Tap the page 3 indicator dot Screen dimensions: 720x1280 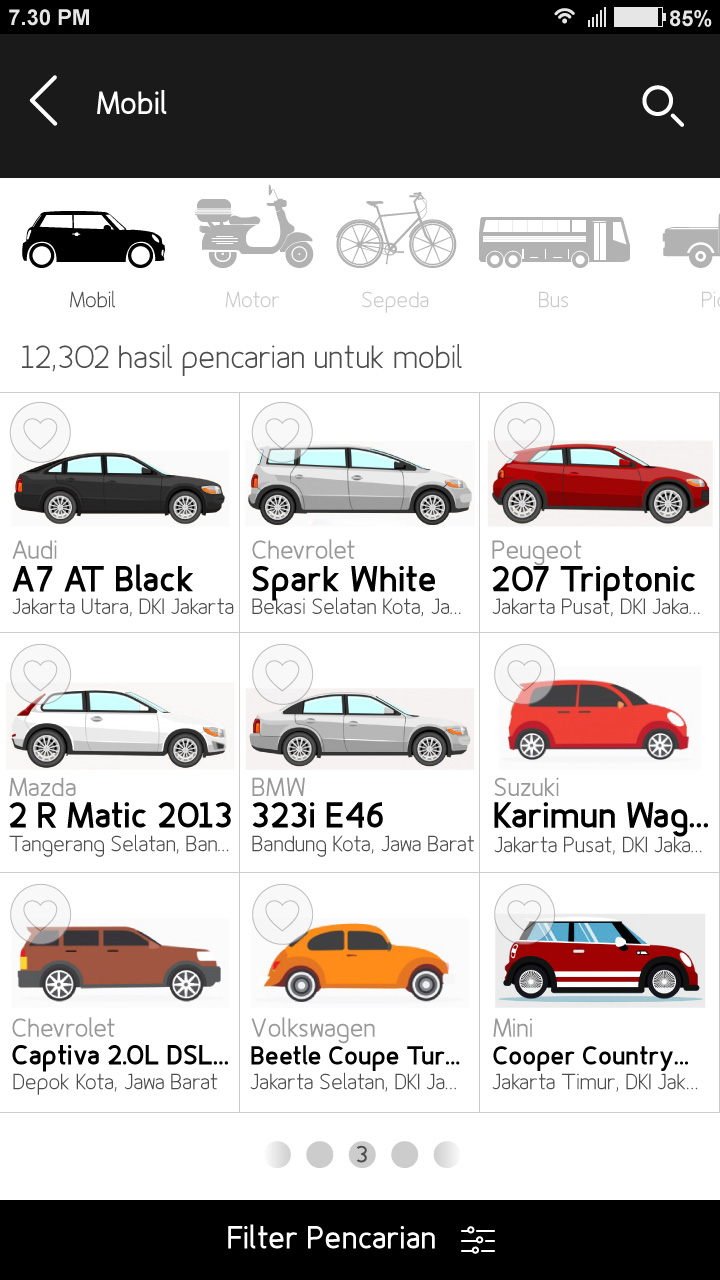pyautogui.click(x=362, y=1155)
